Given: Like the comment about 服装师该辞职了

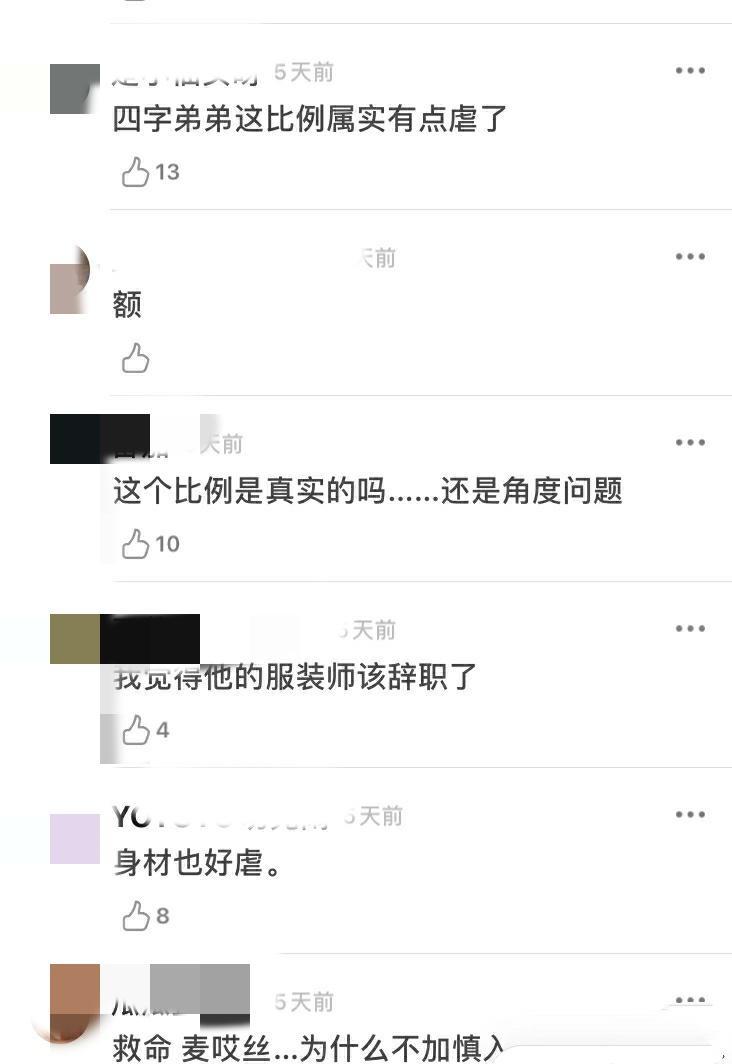Looking at the screenshot, I should point(136,730).
